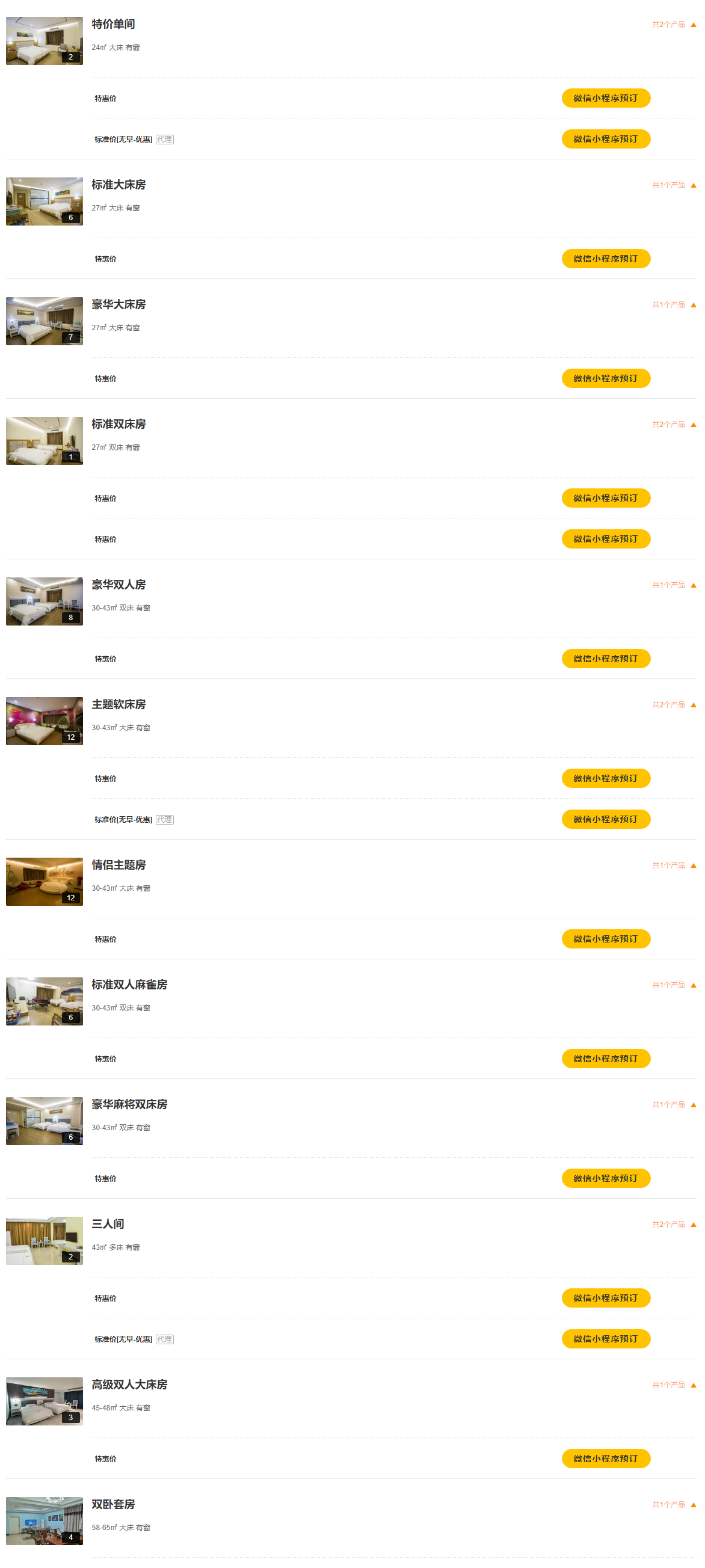This screenshot has width=705, height=1568.
Task: Book 豪华大床房 特惠价 via WeChat
Action: click(x=605, y=378)
